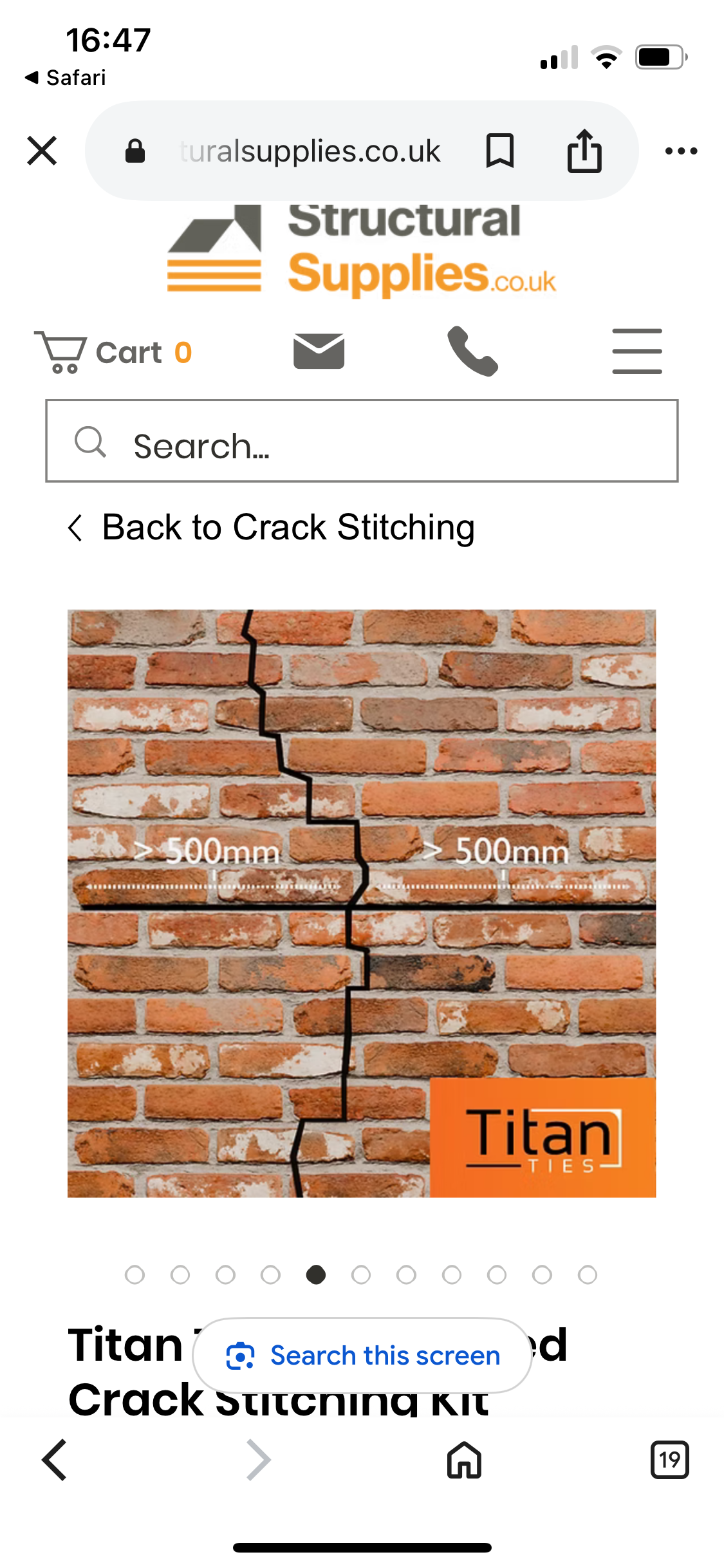Open the email contact envelope icon
This screenshot has height=1568, width=724.
coord(319,351)
